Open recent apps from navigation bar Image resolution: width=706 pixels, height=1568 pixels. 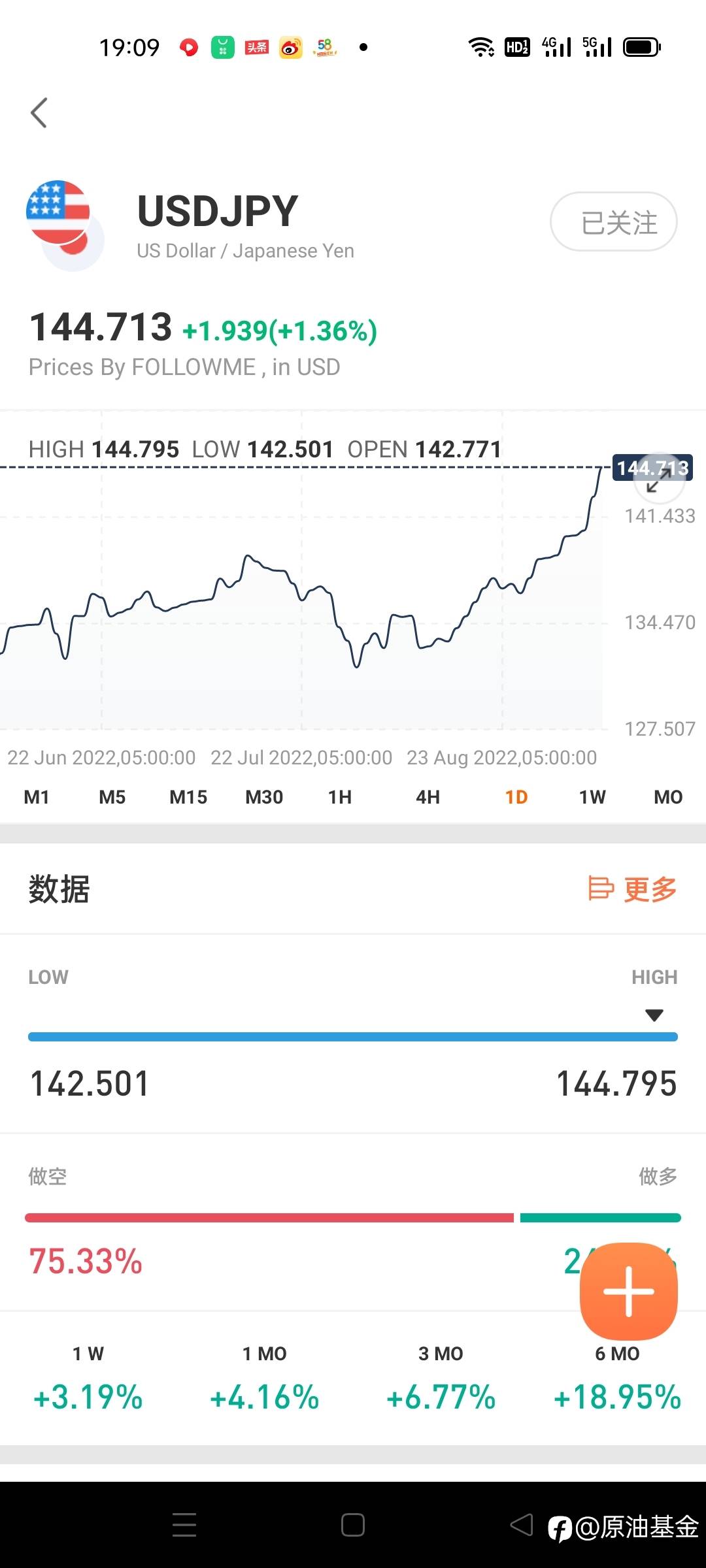[184, 1525]
